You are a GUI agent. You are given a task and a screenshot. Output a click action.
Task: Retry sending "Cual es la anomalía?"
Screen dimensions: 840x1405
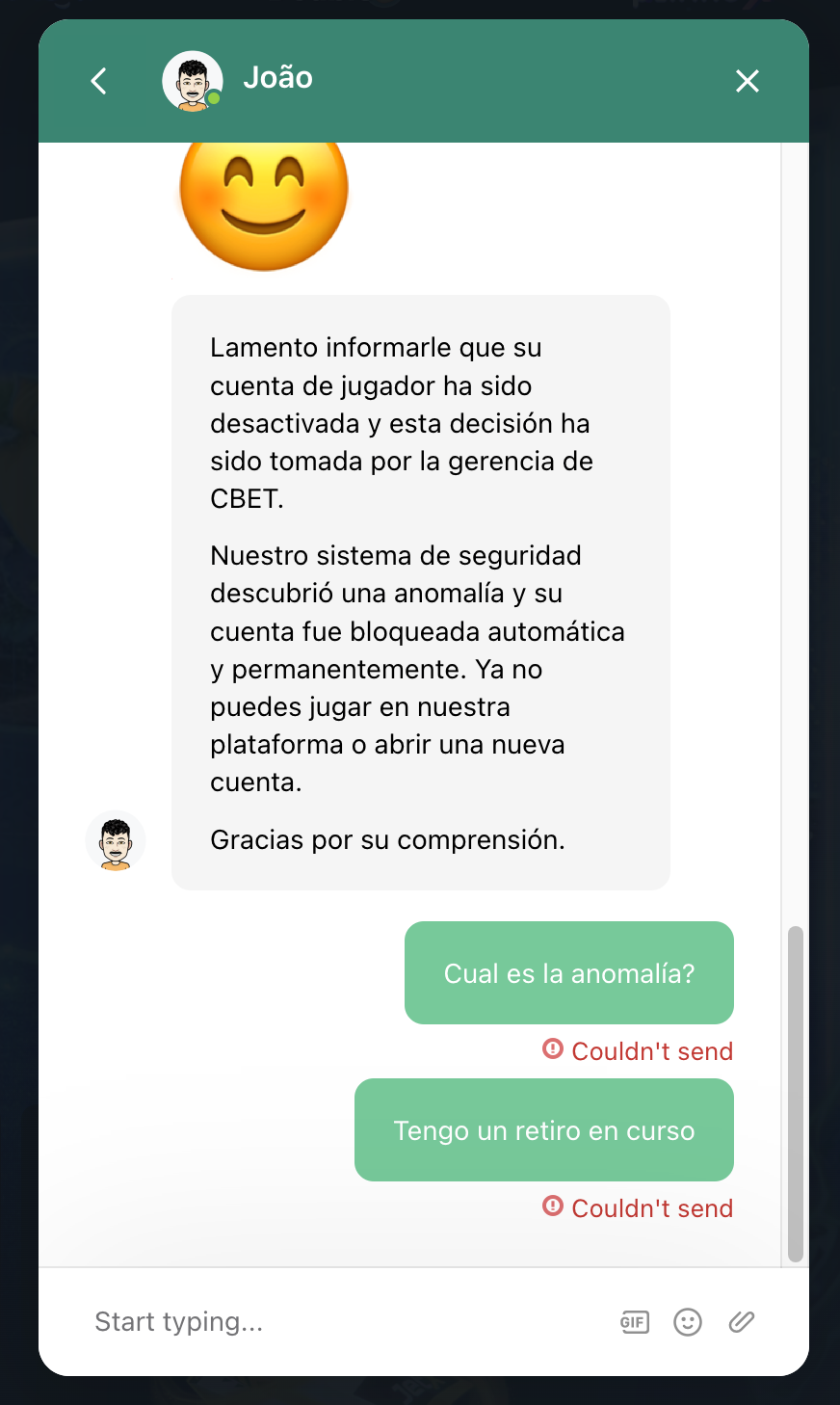coord(638,1050)
